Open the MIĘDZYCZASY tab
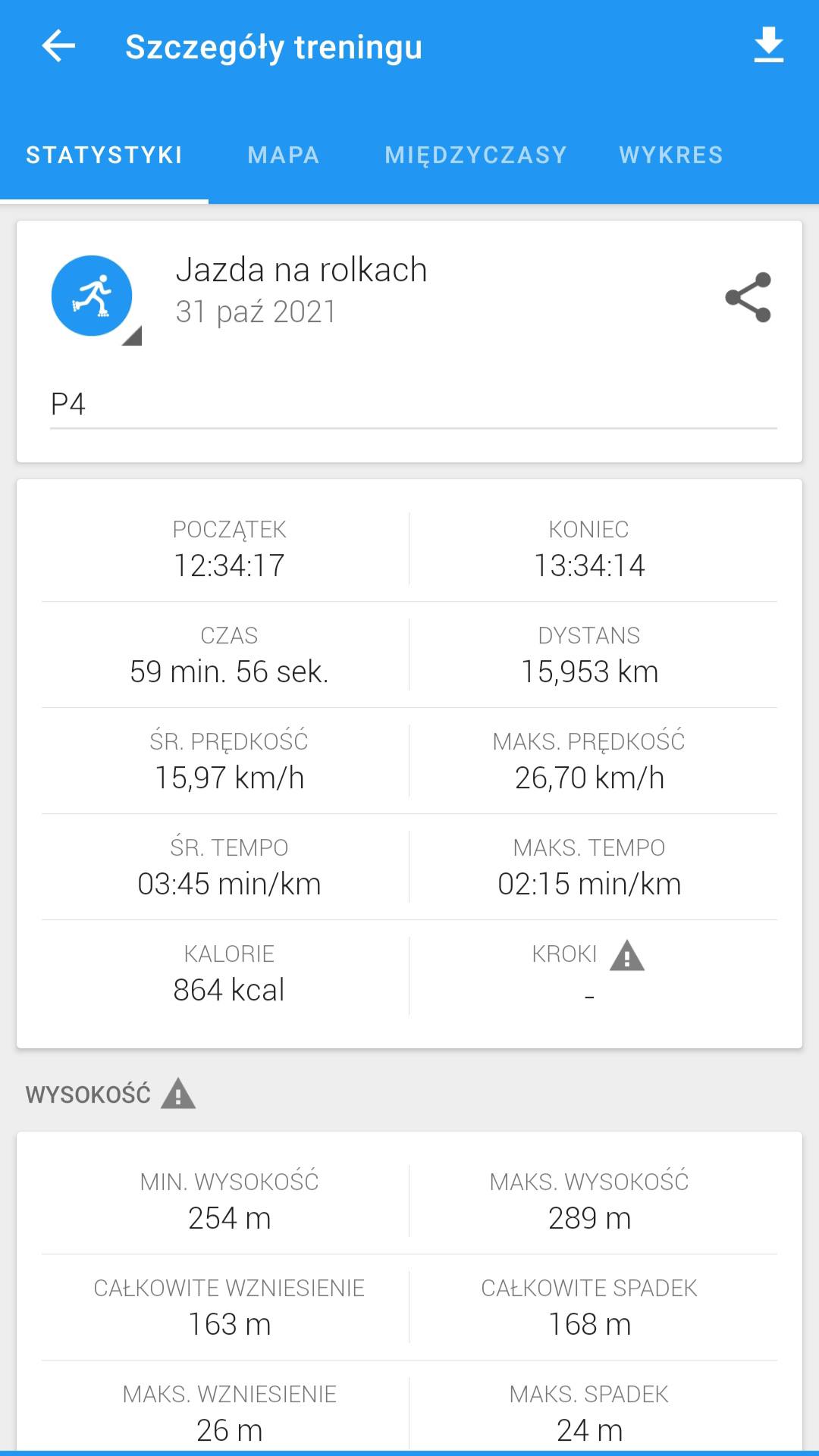The image size is (819, 1456). point(475,155)
